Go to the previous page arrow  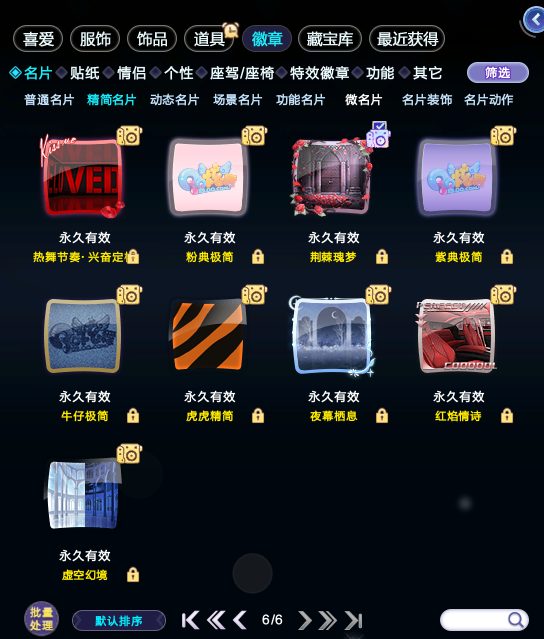point(240,620)
